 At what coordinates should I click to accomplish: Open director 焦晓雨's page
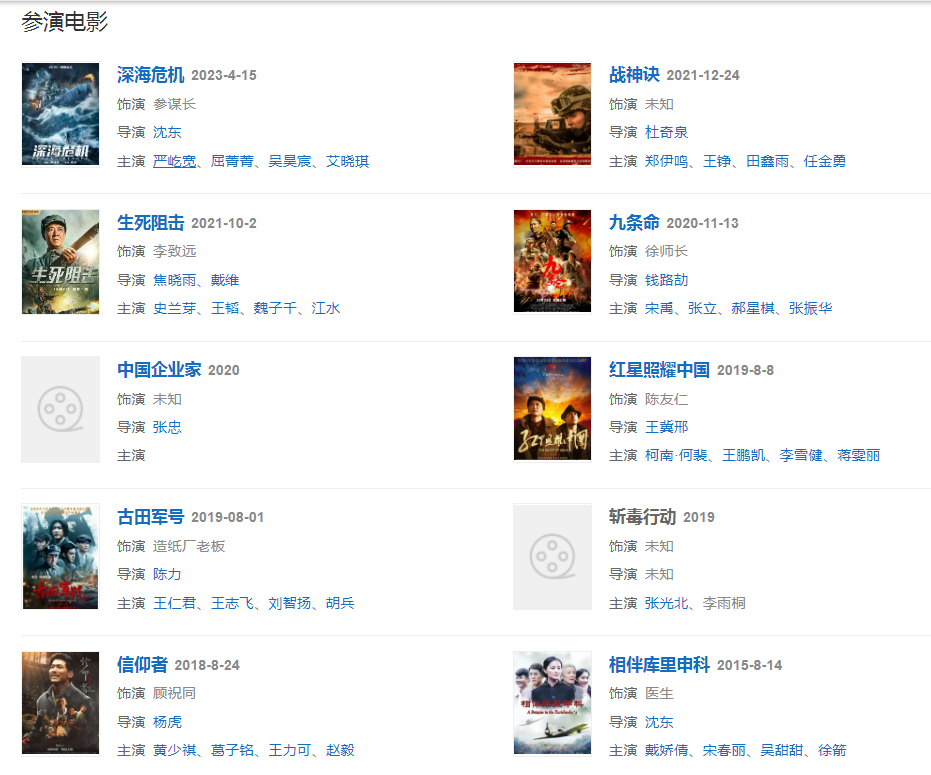point(174,280)
